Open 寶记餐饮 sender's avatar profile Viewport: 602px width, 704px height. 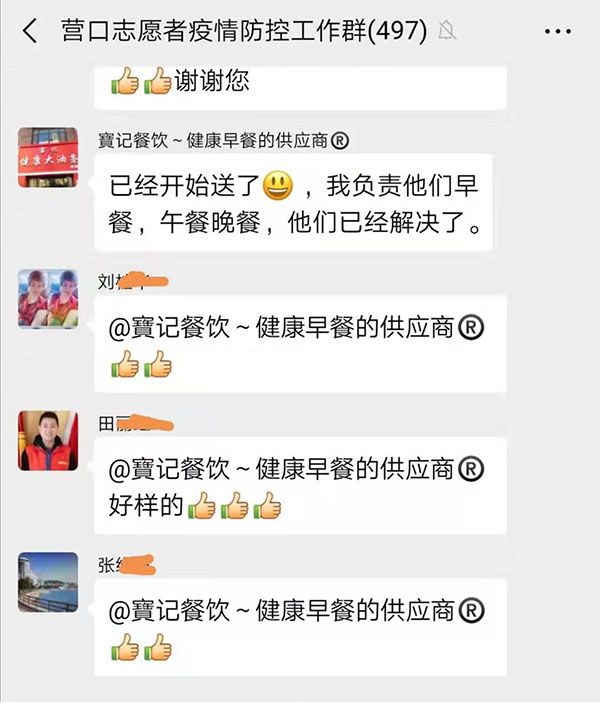(x=47, y=158)
